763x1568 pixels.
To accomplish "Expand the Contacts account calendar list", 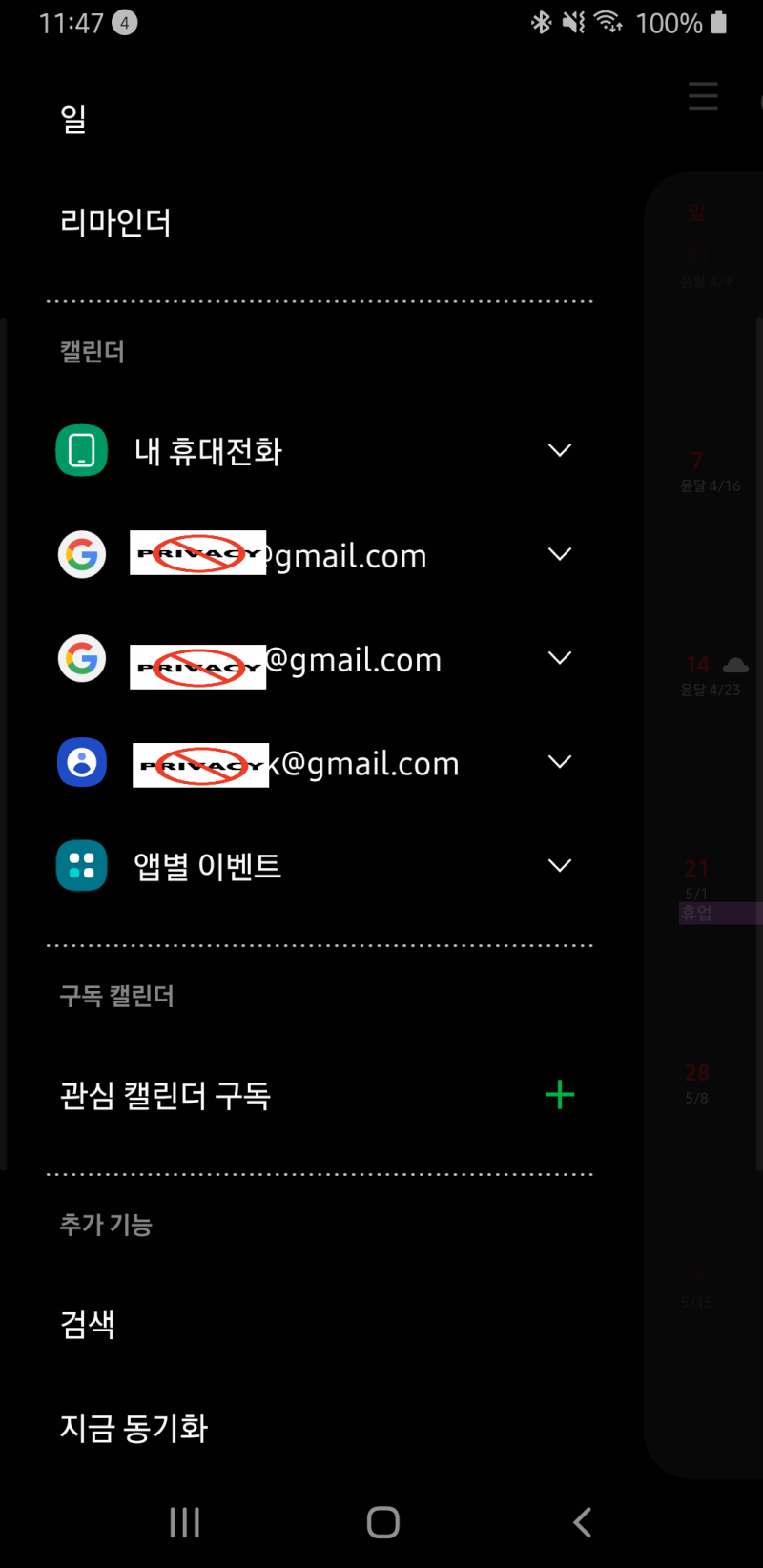I will (x=560, y=761).
